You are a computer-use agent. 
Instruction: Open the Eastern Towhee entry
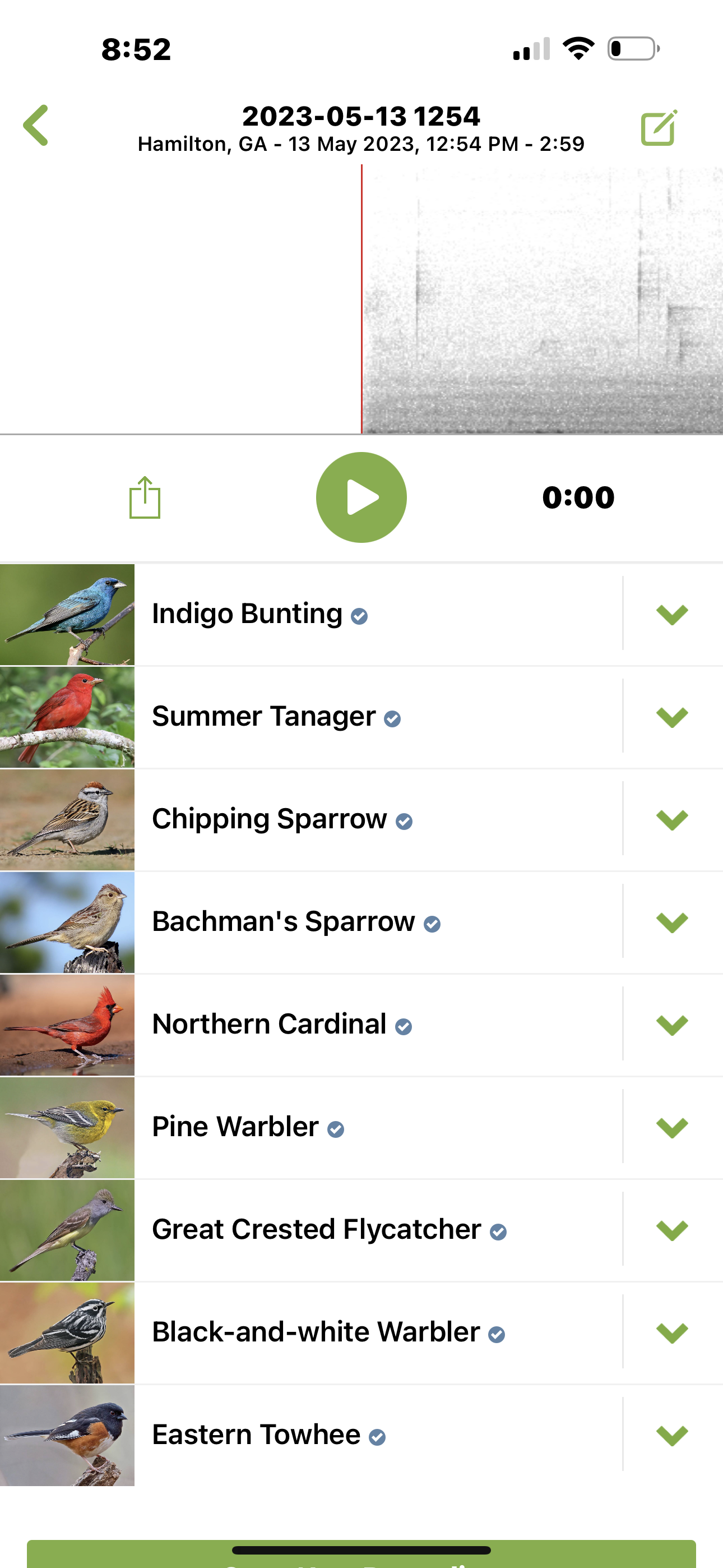(256, 1435)
